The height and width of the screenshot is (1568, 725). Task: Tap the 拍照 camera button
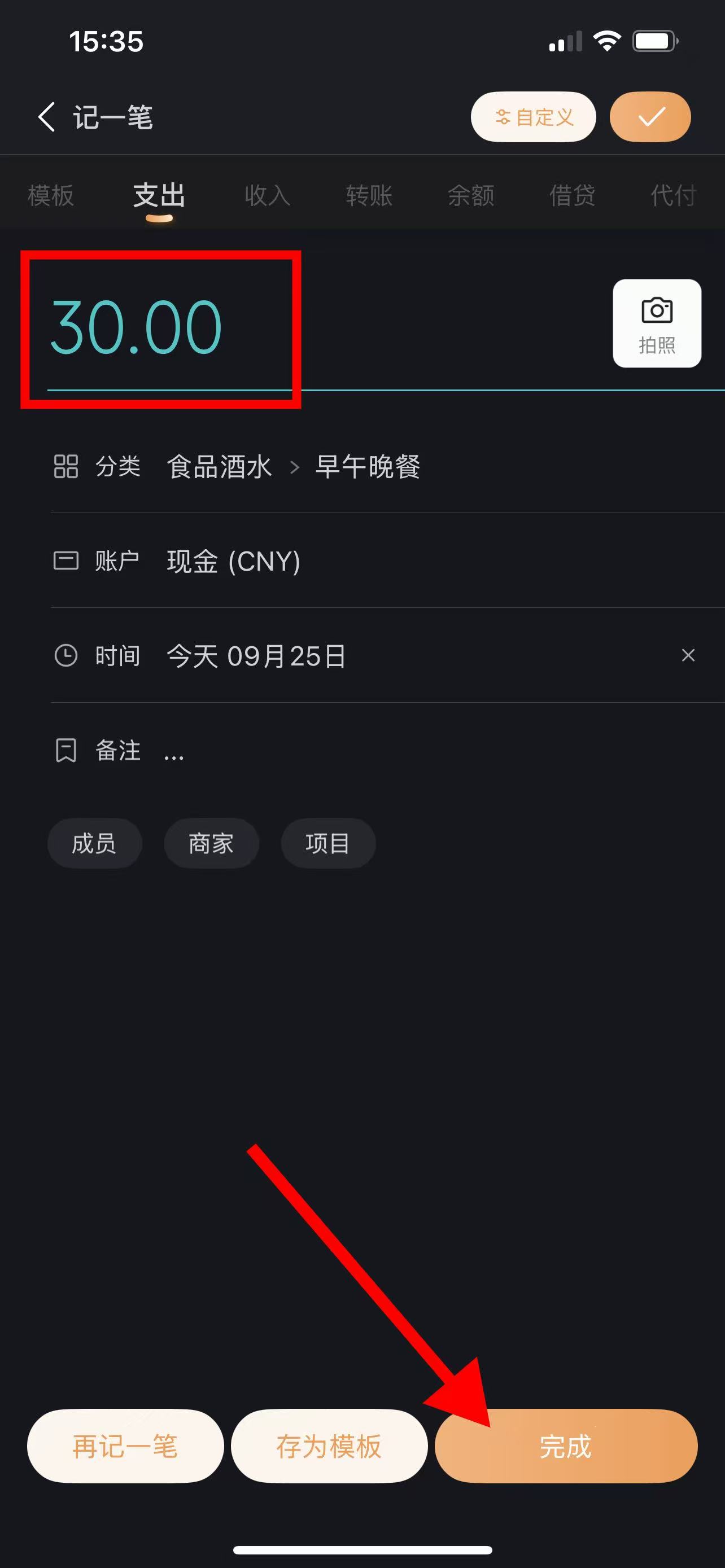[x=656, y=323]
